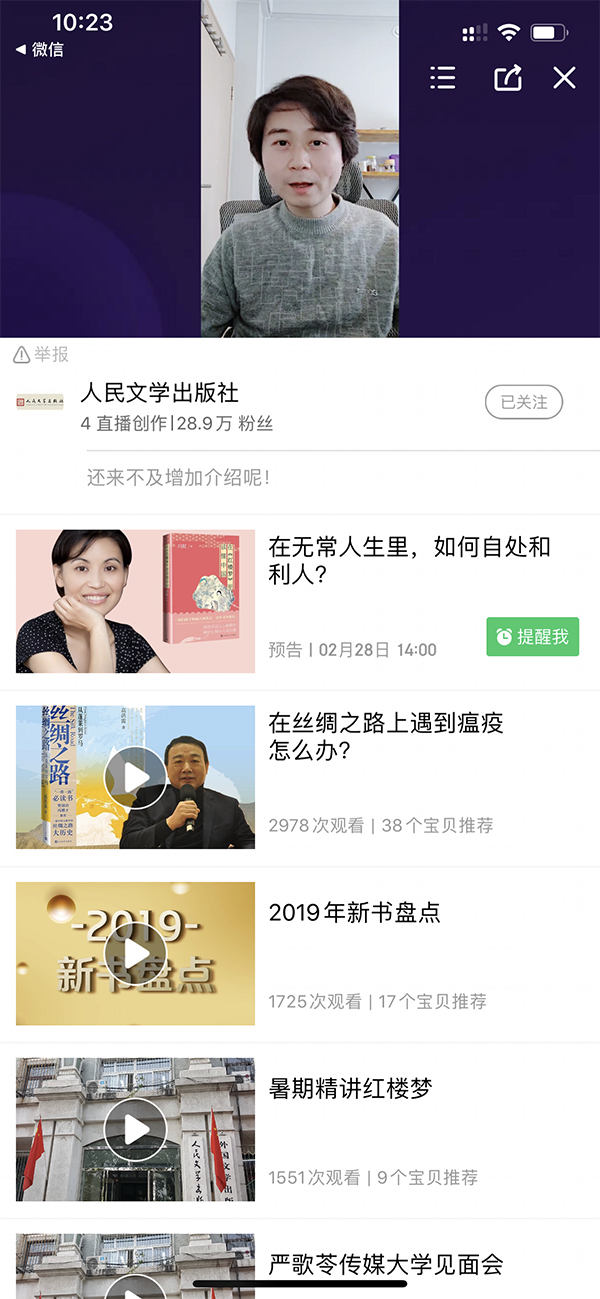This screenshot has width=600, height=1299.
Task: Tap 提醒我 for the 02月28日 preview
Action: 533,637
